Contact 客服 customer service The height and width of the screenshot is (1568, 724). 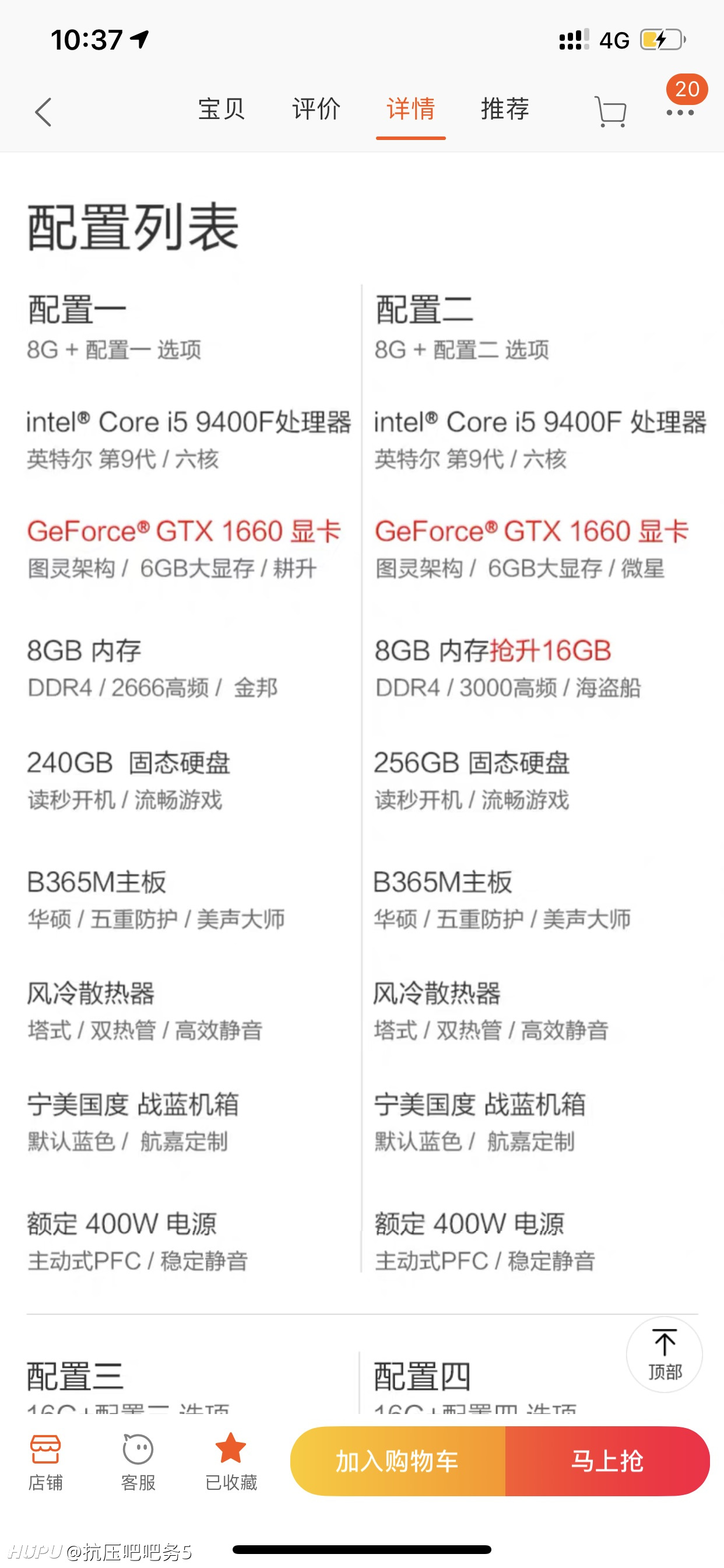(138, 1461)
